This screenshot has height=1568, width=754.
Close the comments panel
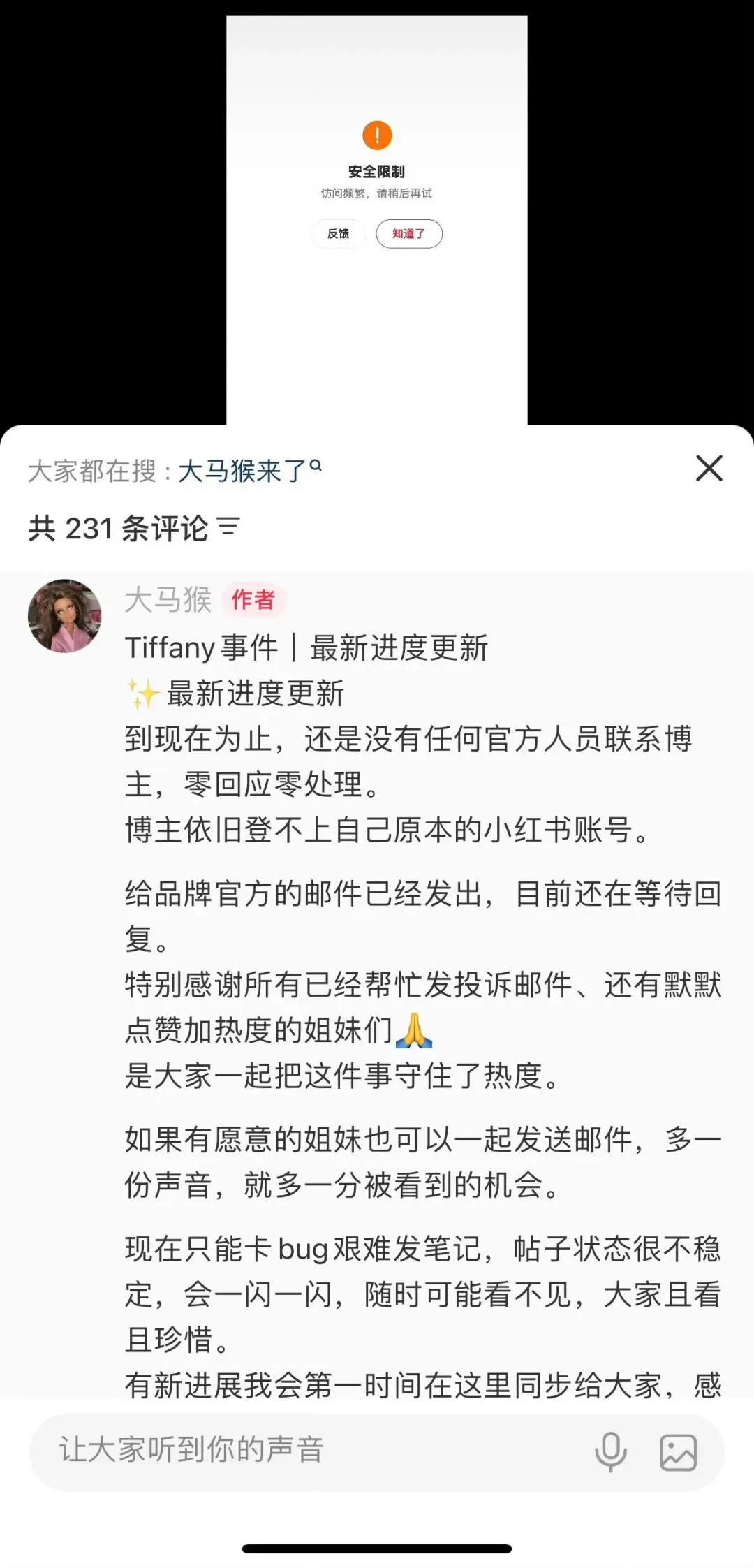tap(709, 469)
